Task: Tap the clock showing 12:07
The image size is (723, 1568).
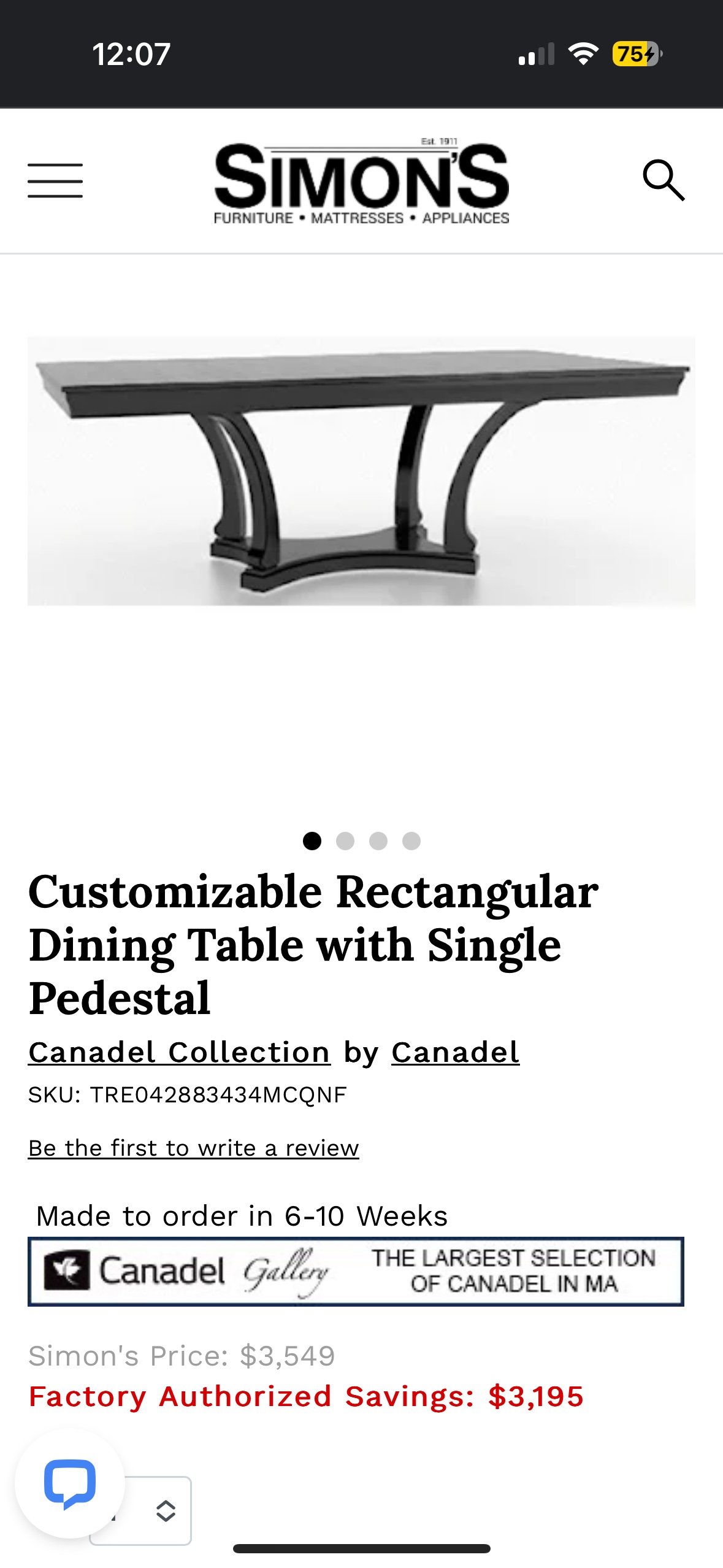Action: (129, 54)
